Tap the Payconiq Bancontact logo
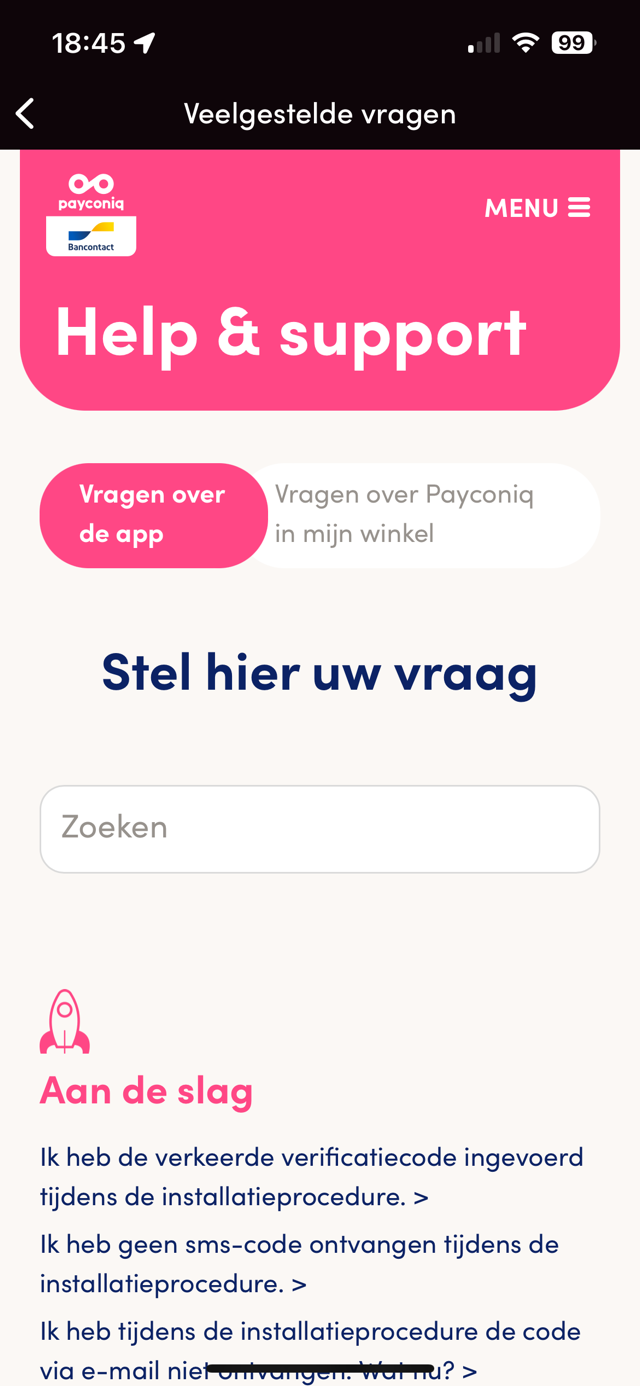 tap(91, 214)
